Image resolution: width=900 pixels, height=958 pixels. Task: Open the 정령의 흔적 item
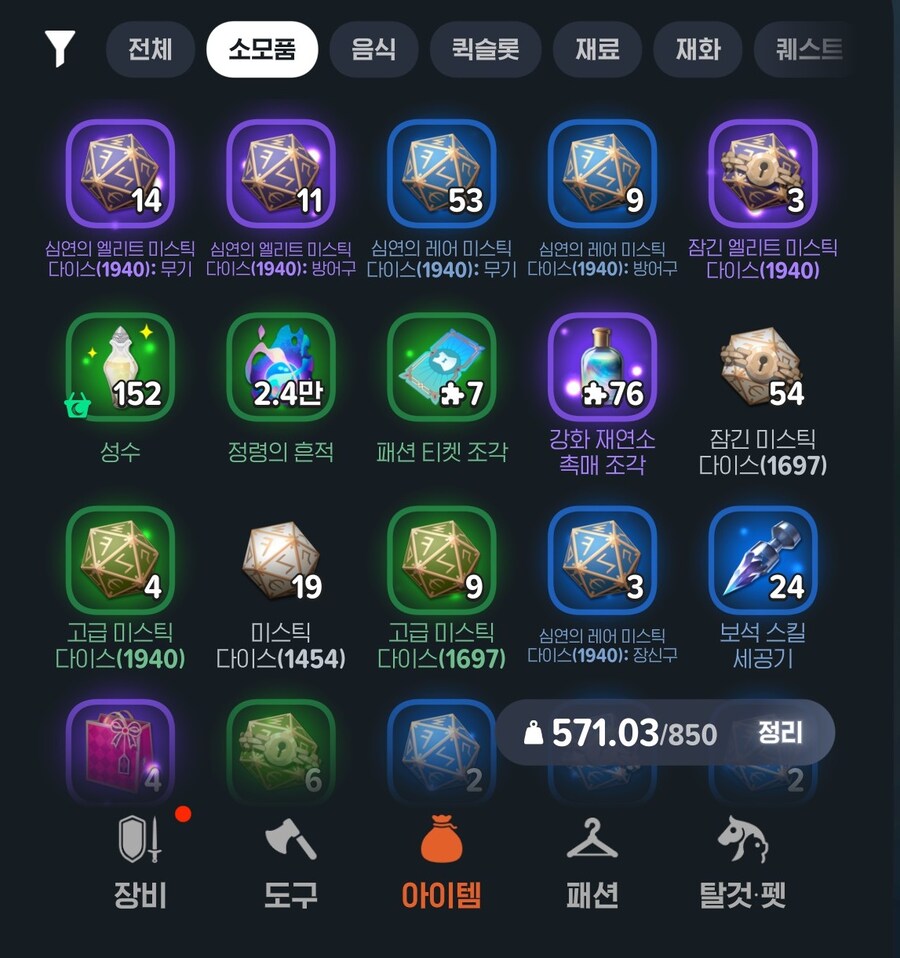(x=281, y=368)
